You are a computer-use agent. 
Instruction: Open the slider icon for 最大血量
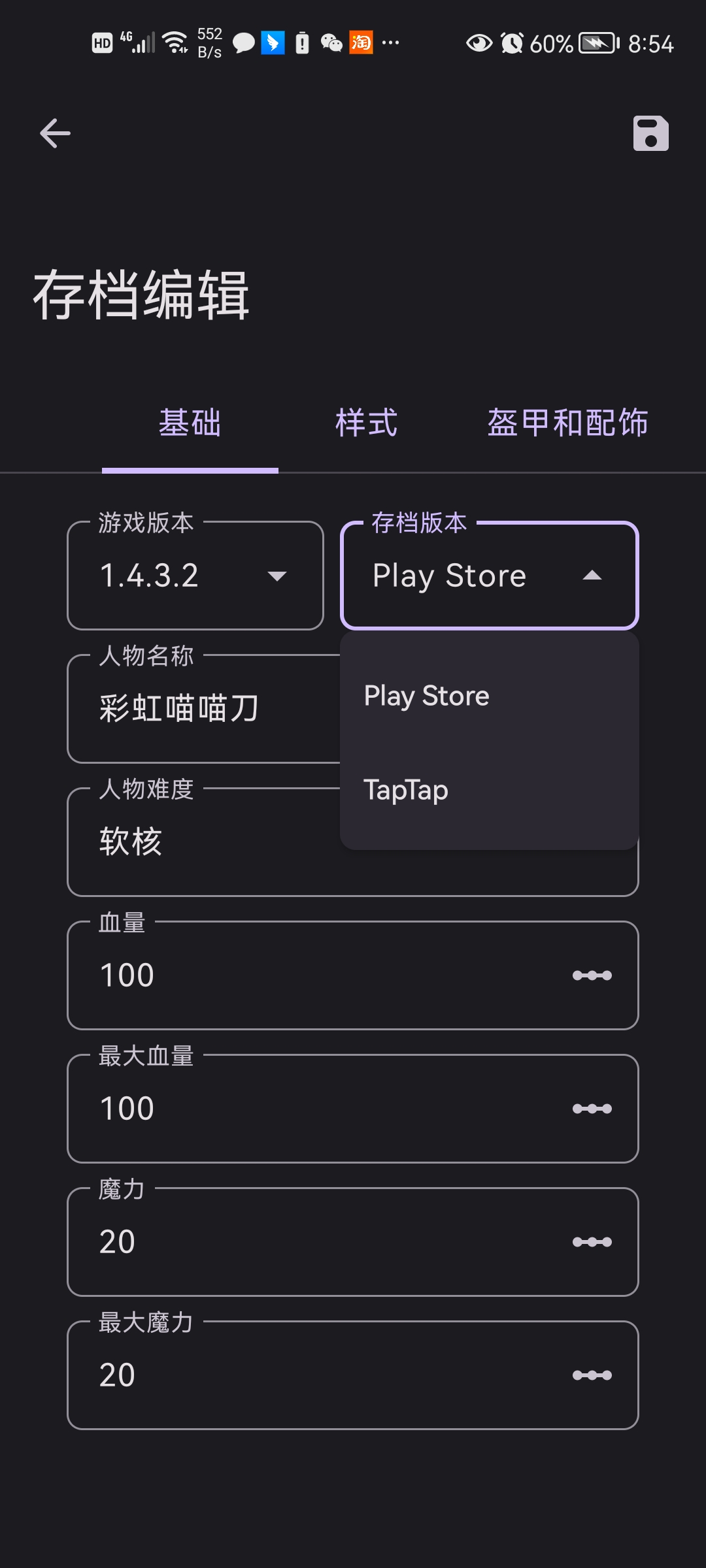pyautogui.click(x=592, y=1109)
